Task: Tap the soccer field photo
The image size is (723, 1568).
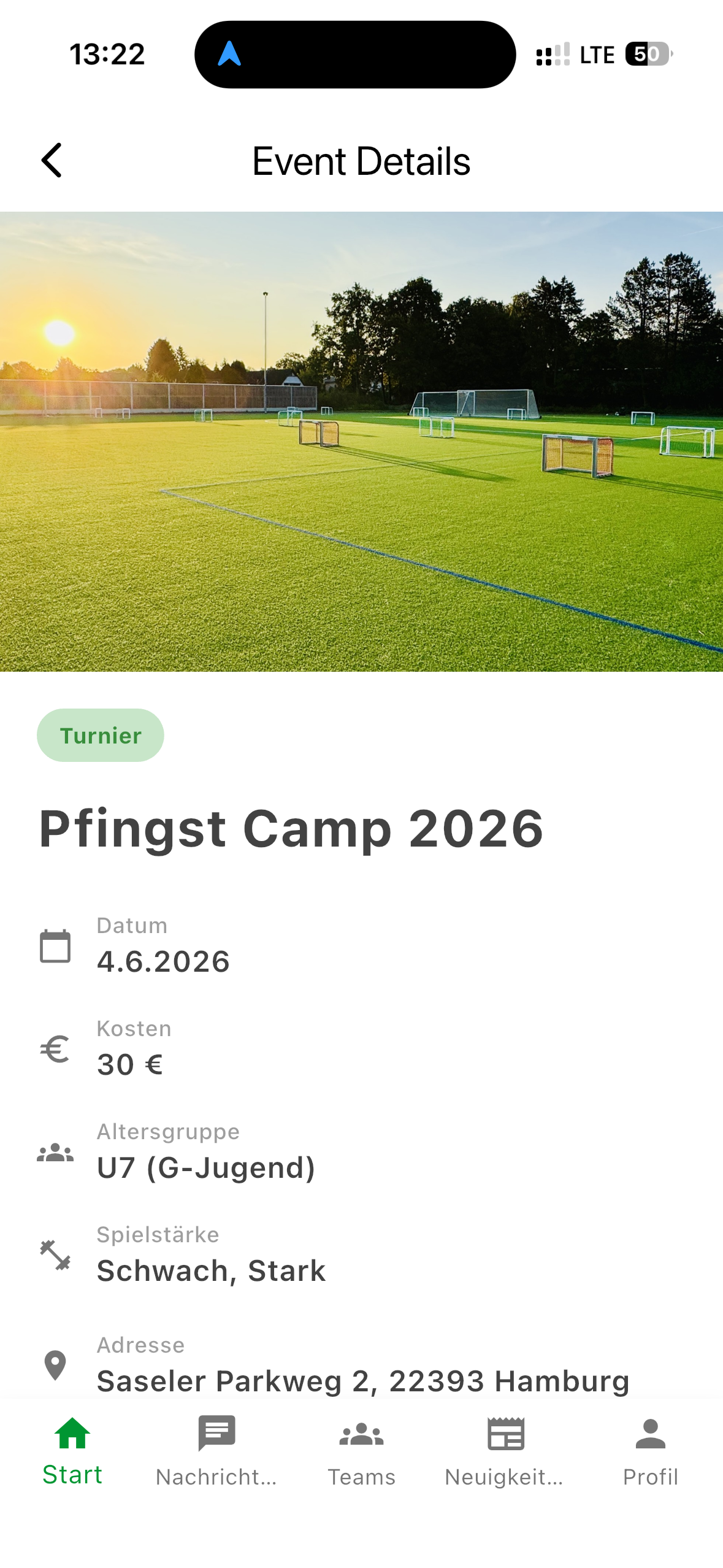Action: pyautogui.click(x=361, y=442)
